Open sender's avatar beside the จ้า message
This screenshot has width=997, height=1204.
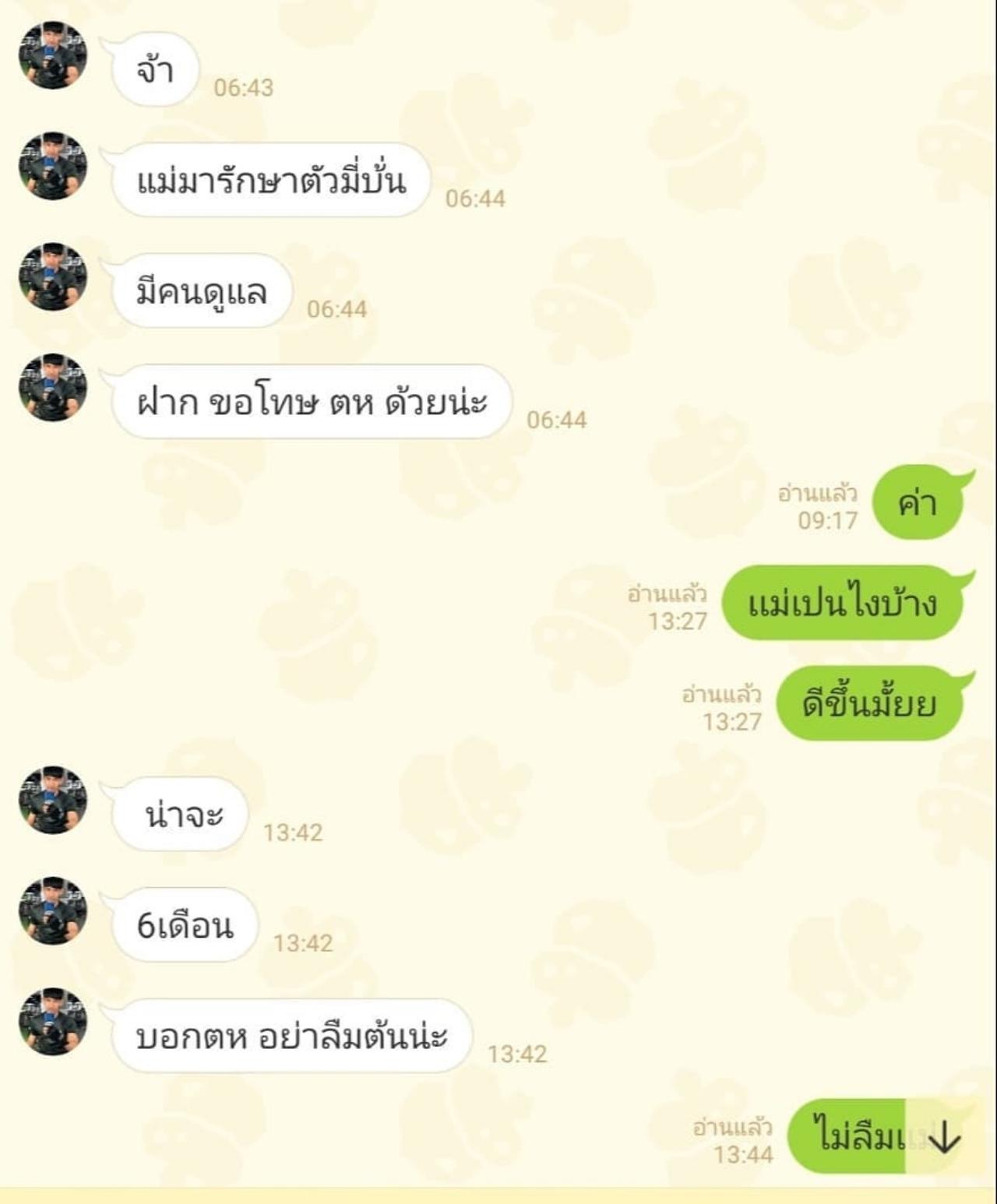pyautogui.click(x=53, y=55)
